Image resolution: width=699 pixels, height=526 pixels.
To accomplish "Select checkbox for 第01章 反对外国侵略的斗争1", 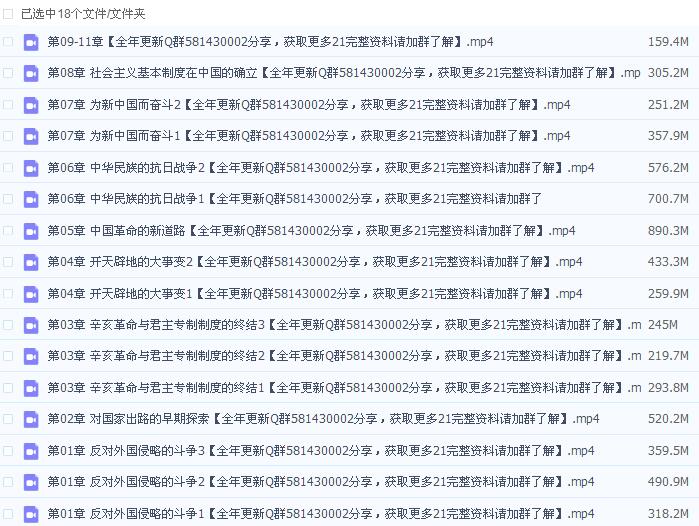I will coord(8,513).
